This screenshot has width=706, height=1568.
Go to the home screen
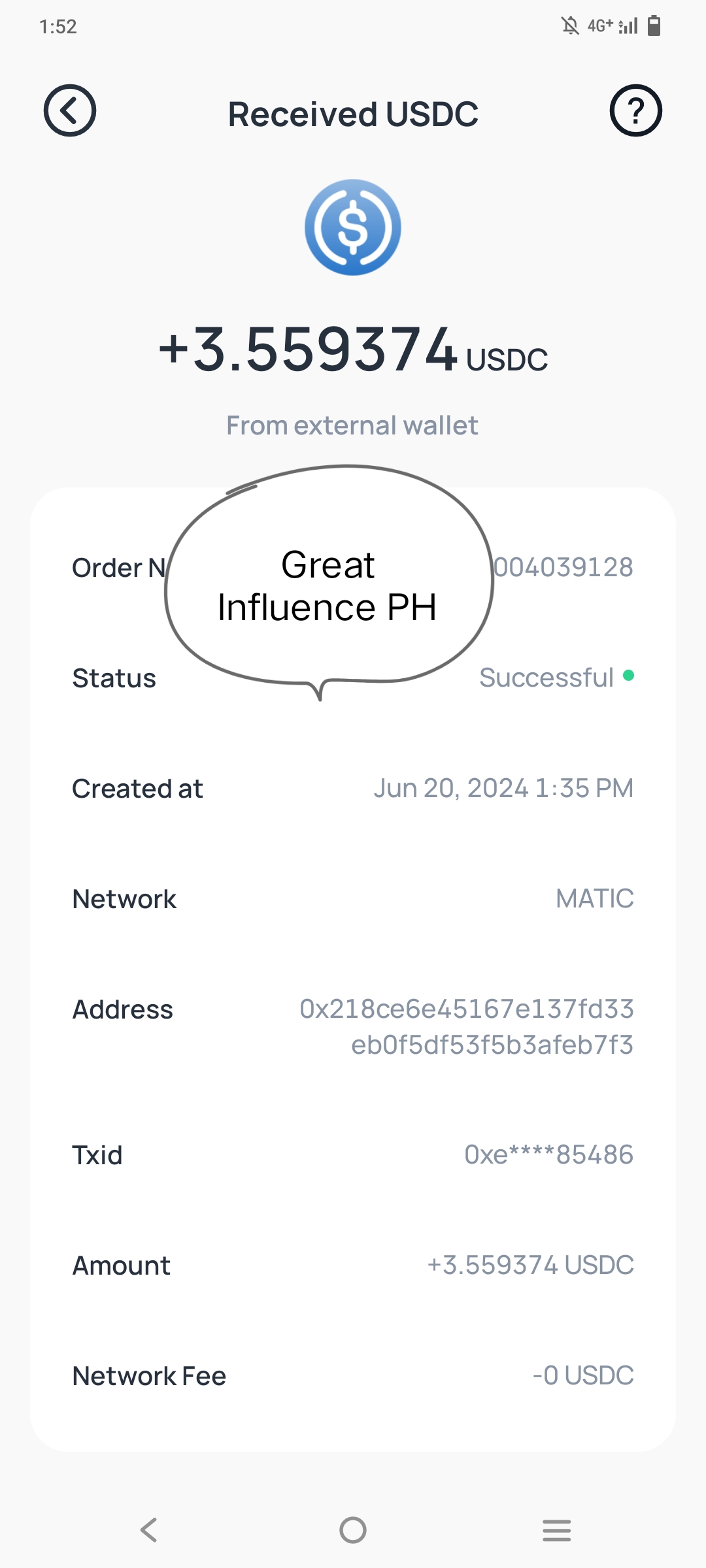pyautogui.click(x=353, y=1530)
